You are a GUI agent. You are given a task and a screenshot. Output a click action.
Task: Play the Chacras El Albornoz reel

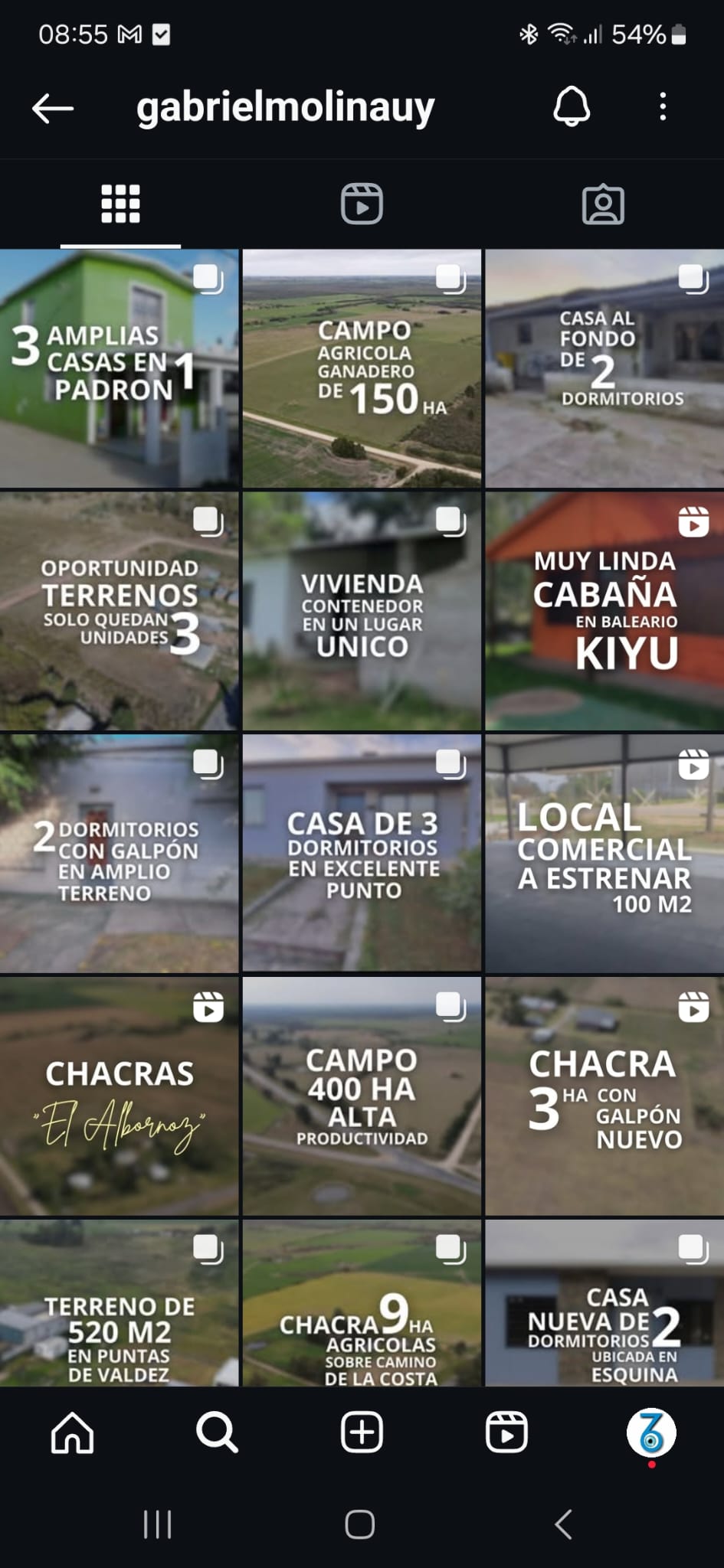pos(119,1096)
